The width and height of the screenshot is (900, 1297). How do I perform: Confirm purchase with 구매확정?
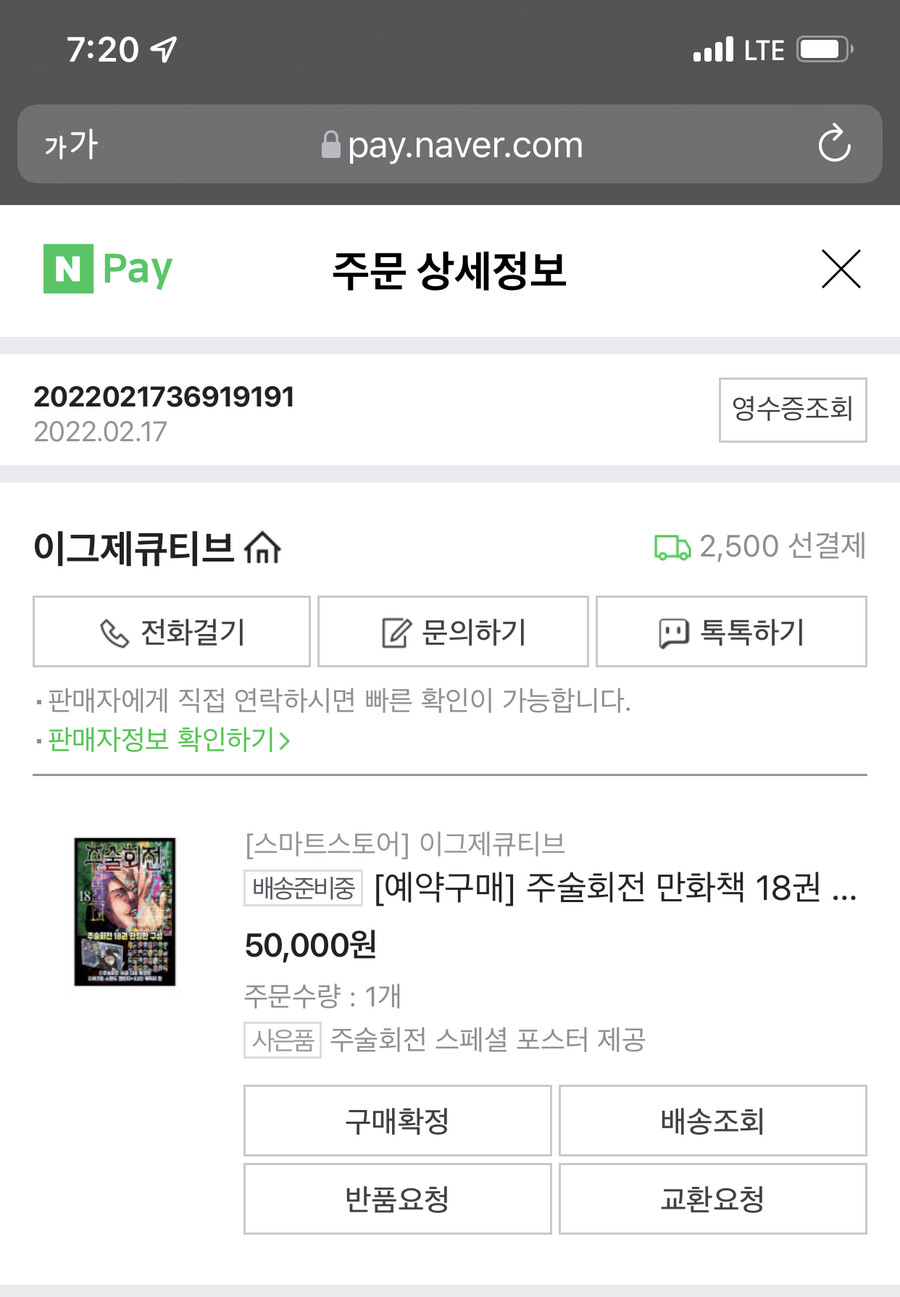click(397, 1120)
